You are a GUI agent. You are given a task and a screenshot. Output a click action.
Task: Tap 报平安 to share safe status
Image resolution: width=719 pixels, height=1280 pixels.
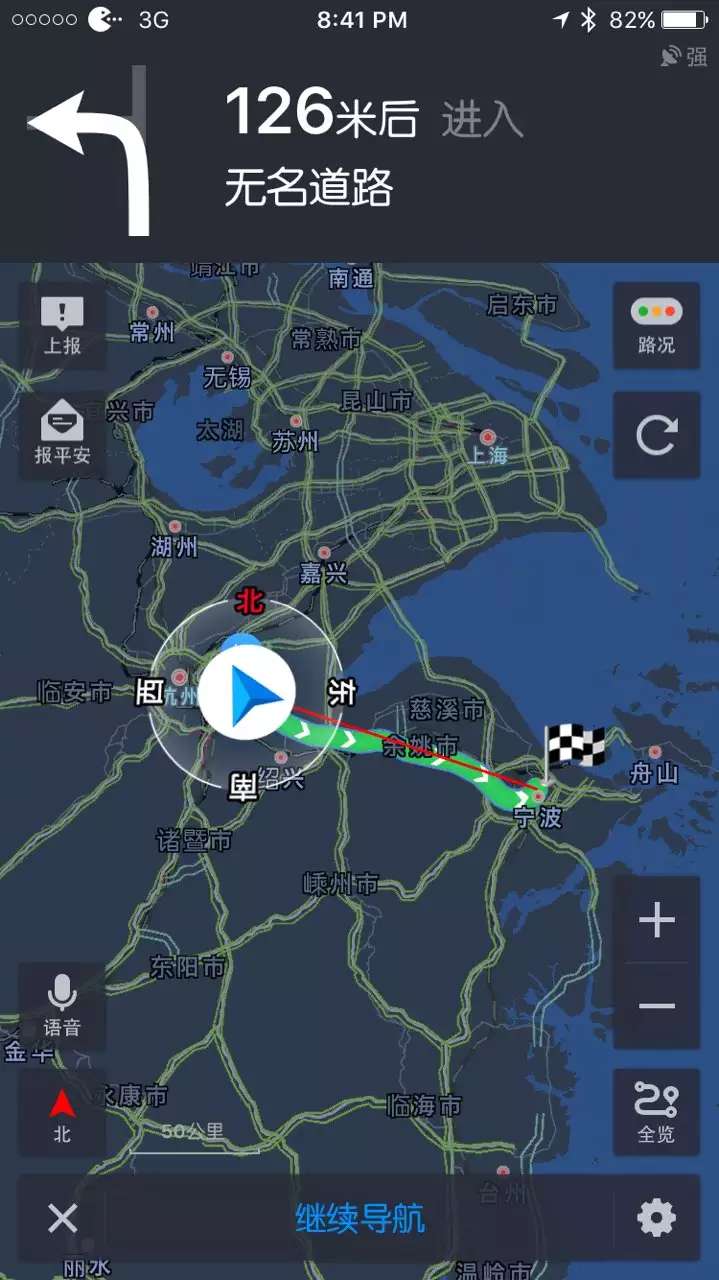pyautogui.click(x=62, y=436)
